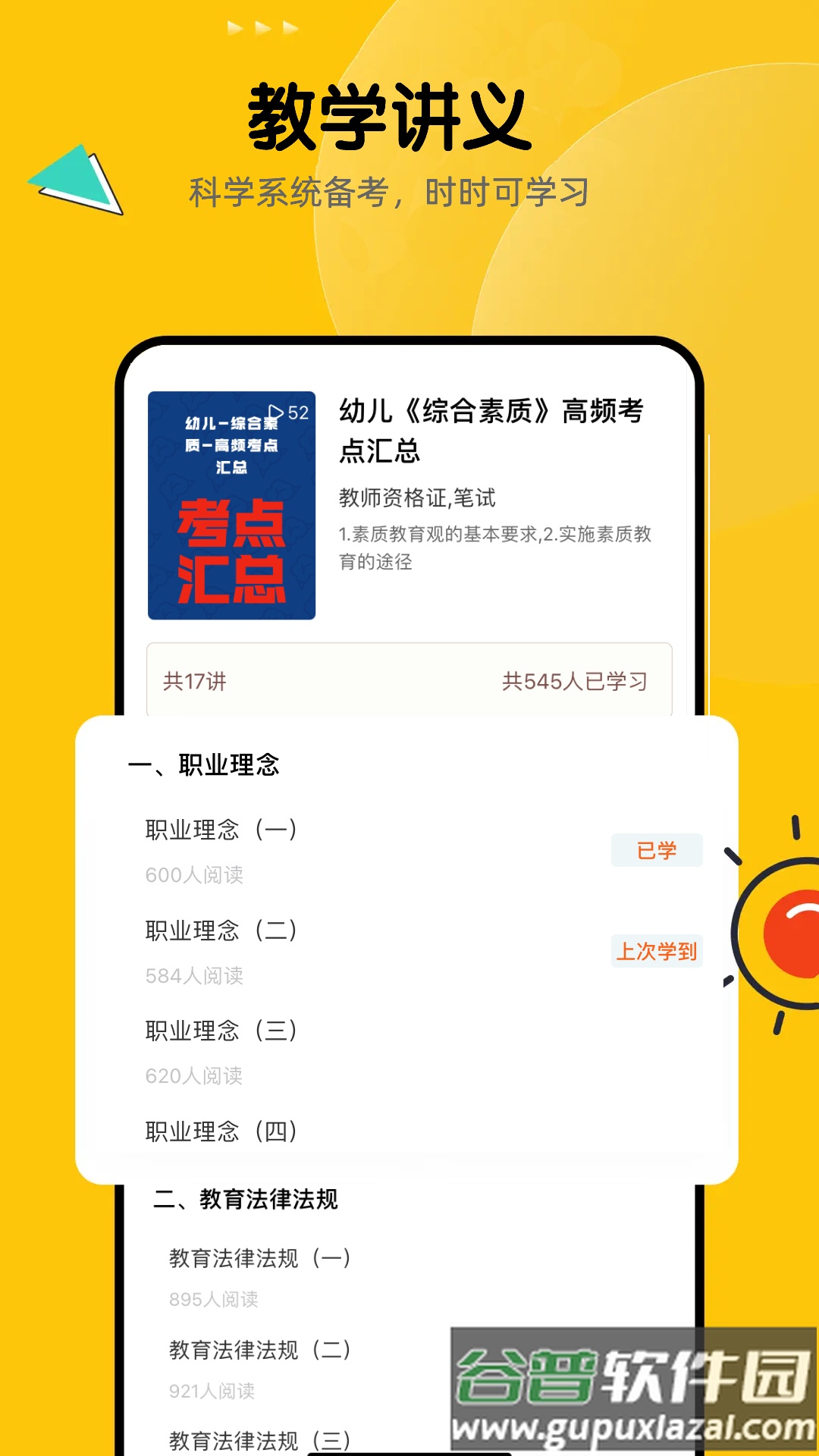
Task: Tap the 上次学到 resume badge
Action: click(657, 951)
